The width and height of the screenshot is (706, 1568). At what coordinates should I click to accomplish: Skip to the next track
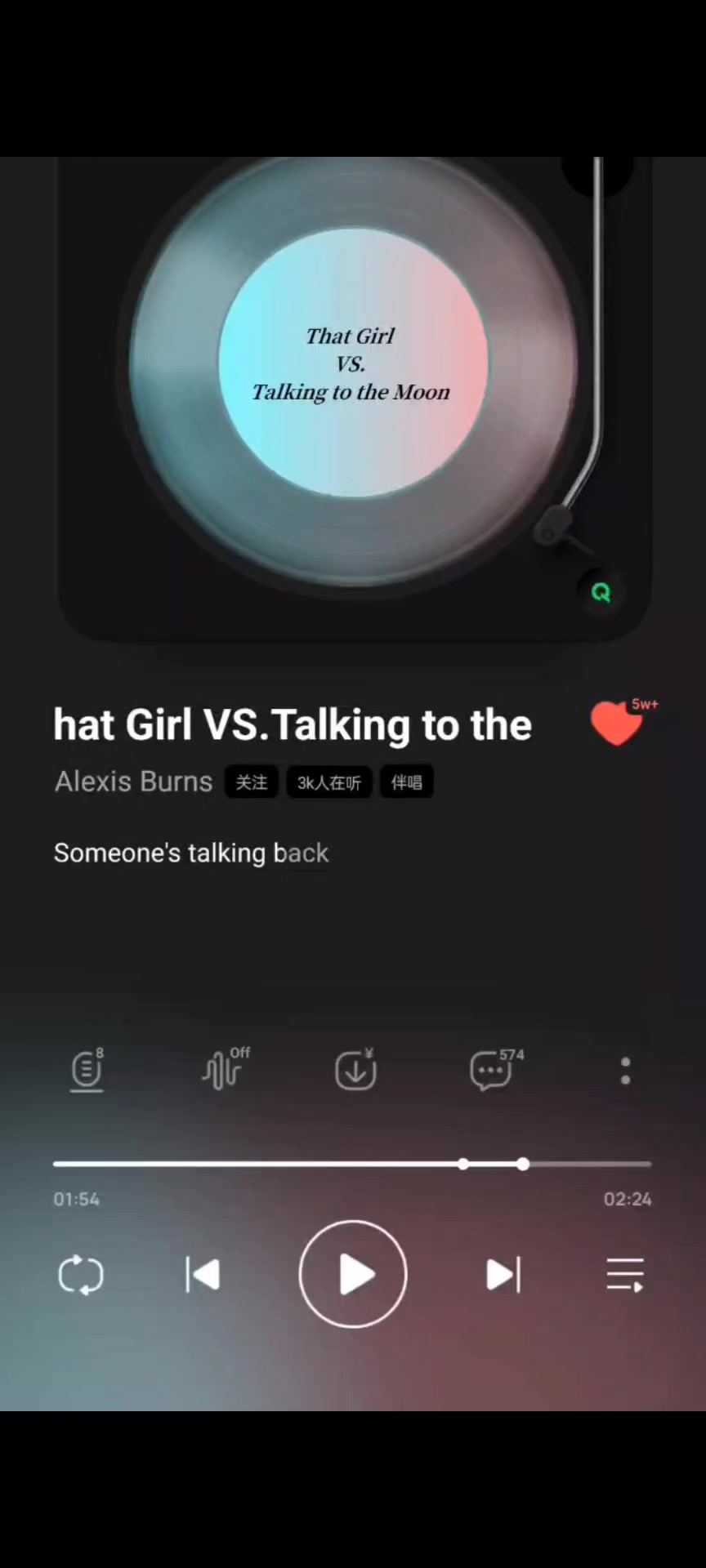pos(503,1275)
